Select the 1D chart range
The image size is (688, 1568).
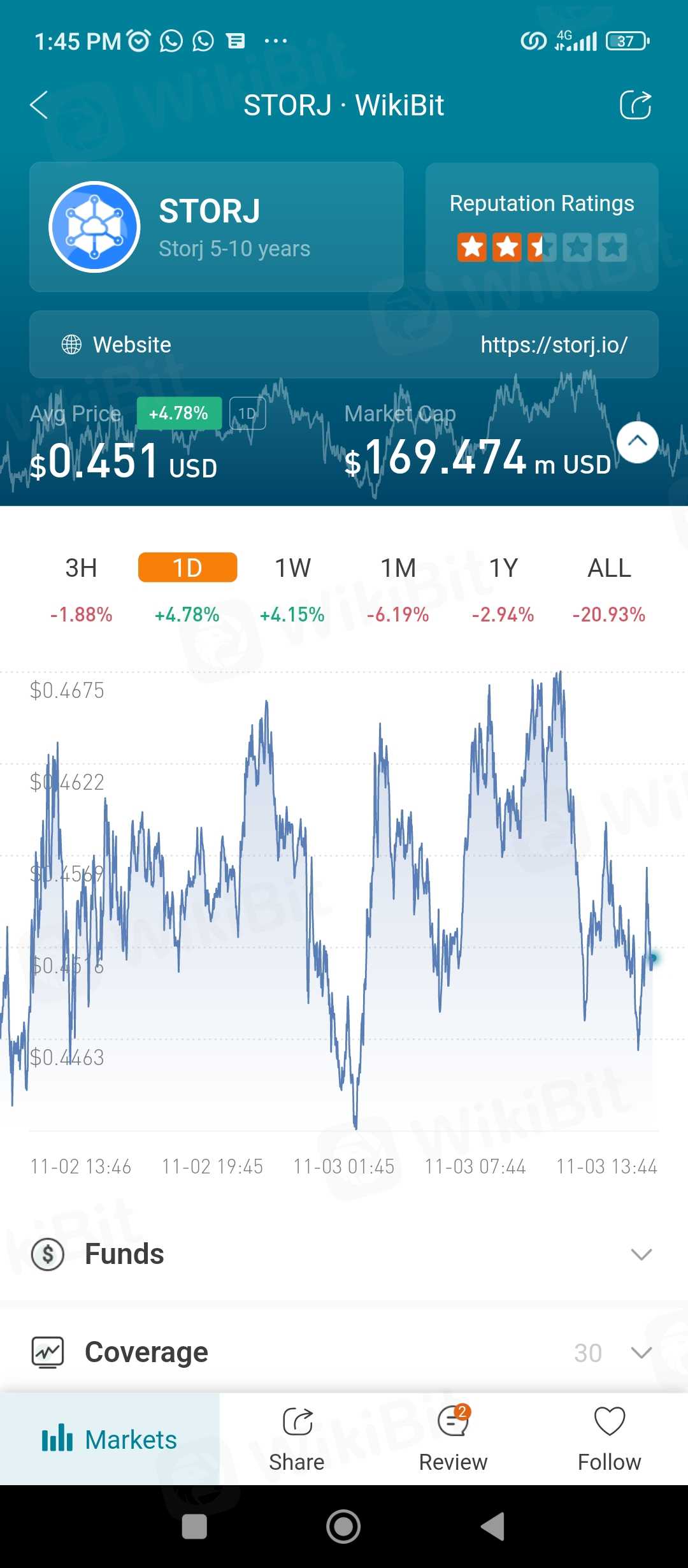point(187,568)
